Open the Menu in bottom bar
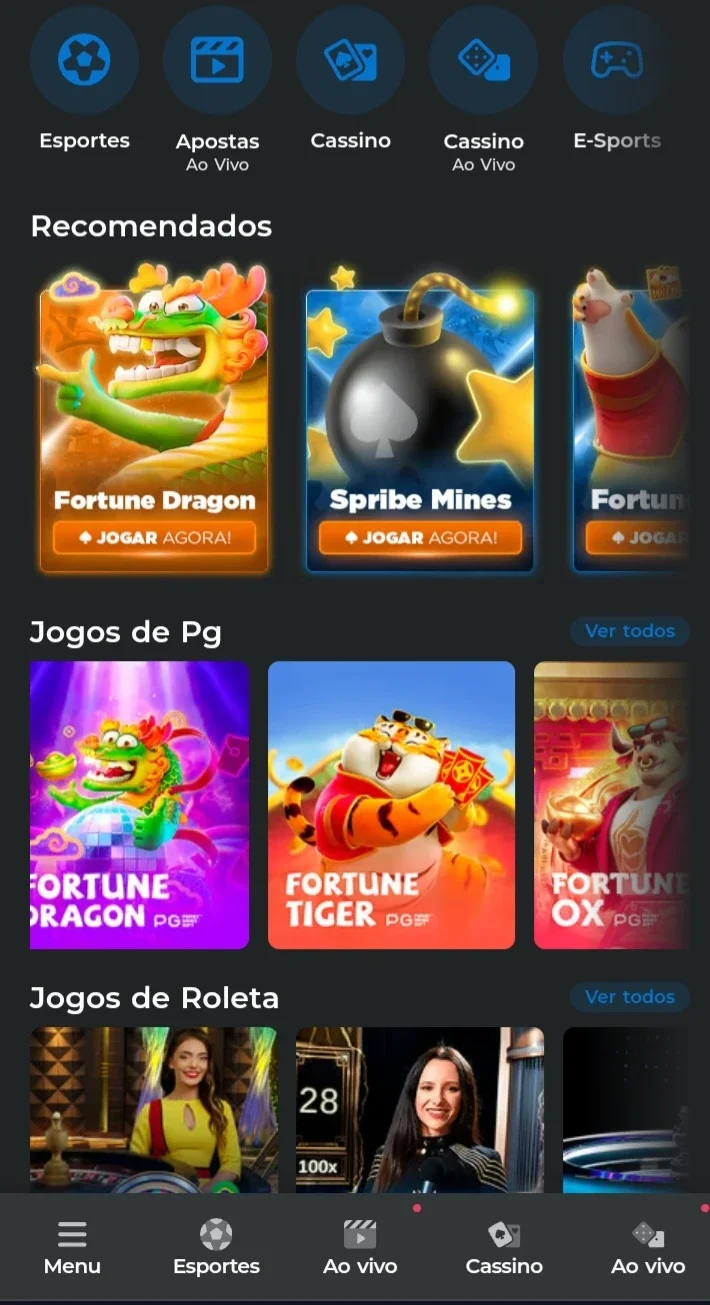710x1305 pixels. (72, 1248)
